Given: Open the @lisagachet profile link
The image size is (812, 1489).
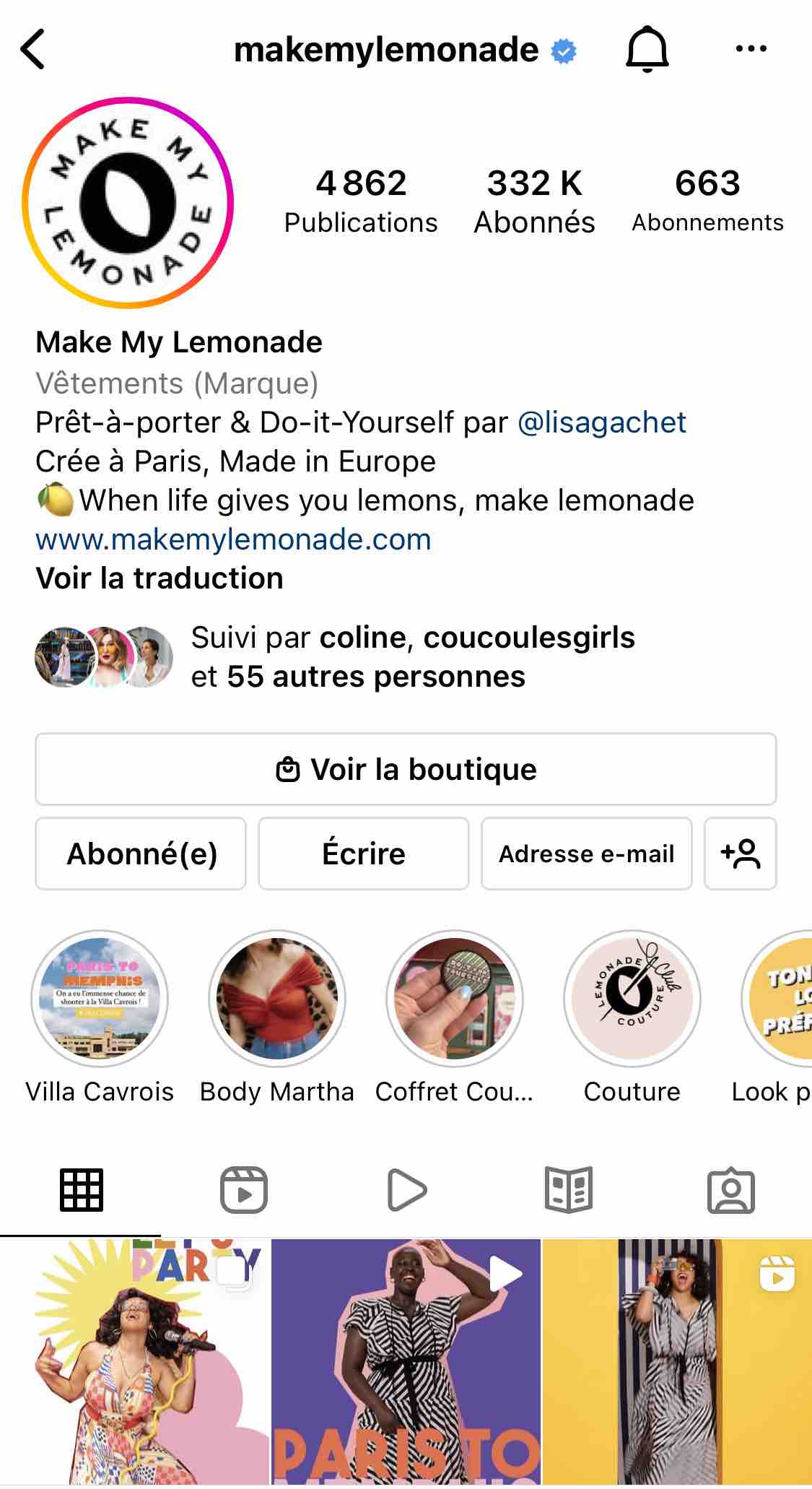Looking at the screenshot, I should 602,422.
